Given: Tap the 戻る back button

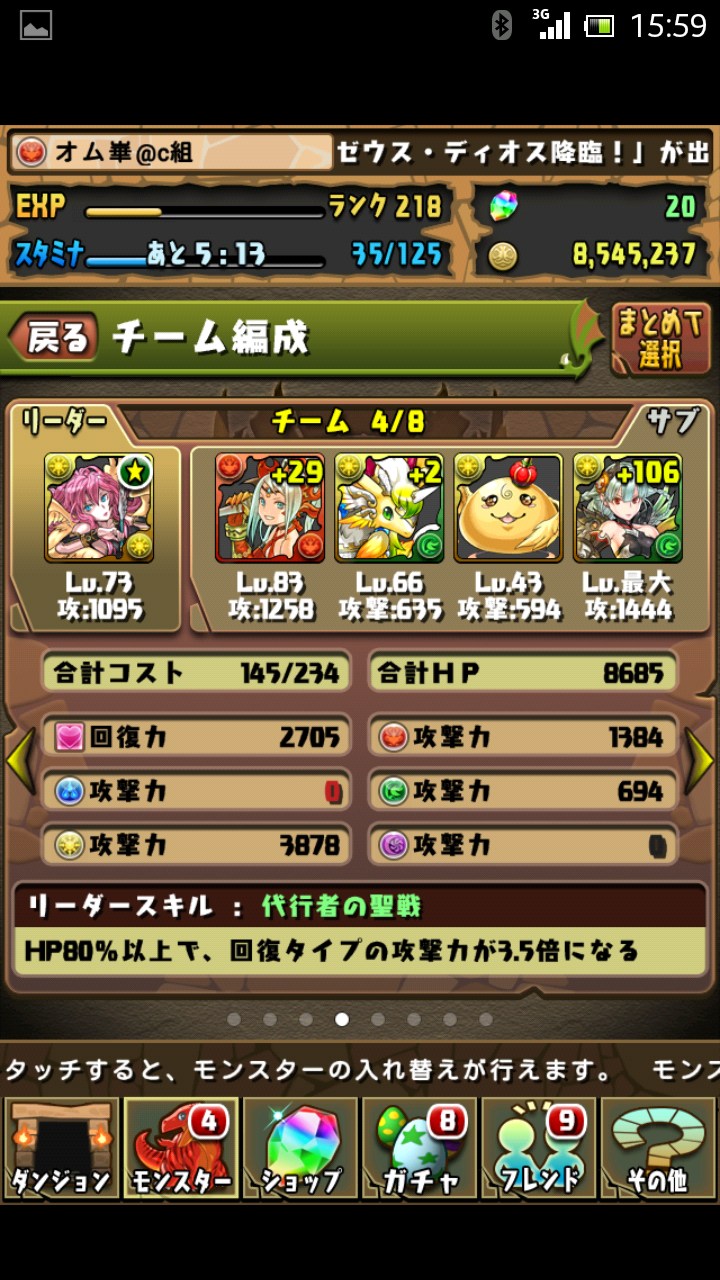Looking at the screenshot, I should coord(57,338).
